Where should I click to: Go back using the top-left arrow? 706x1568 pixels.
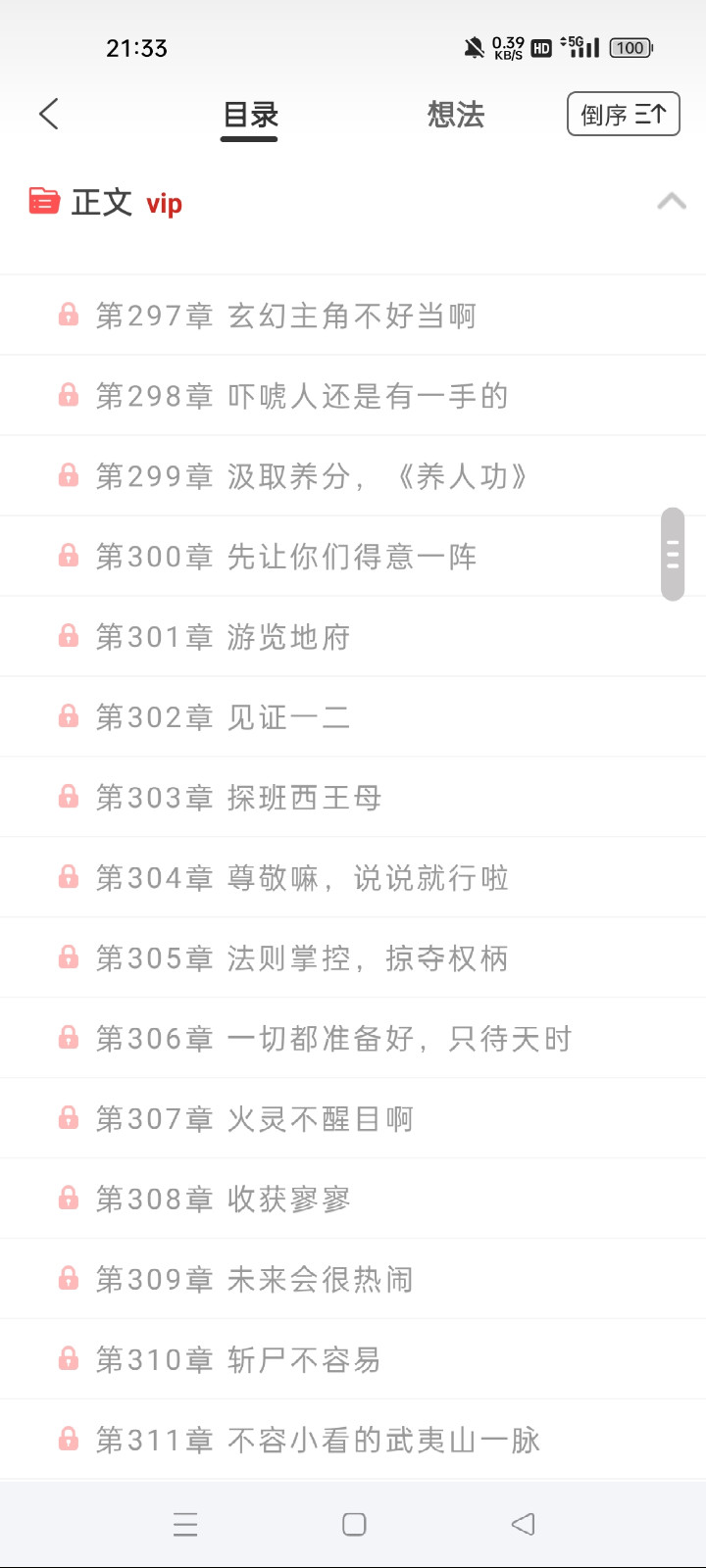(x=49, y=115)
